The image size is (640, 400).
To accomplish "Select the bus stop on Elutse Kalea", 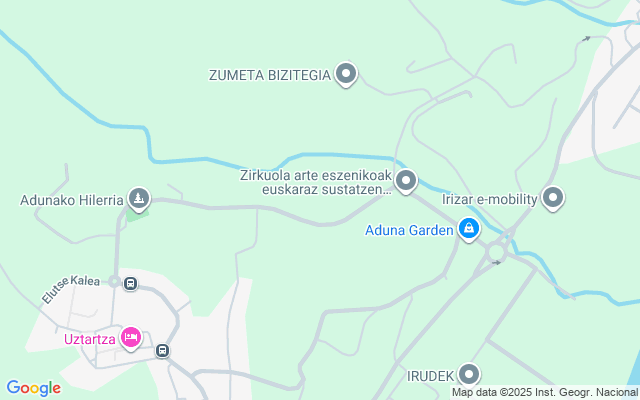I will 130,284.
